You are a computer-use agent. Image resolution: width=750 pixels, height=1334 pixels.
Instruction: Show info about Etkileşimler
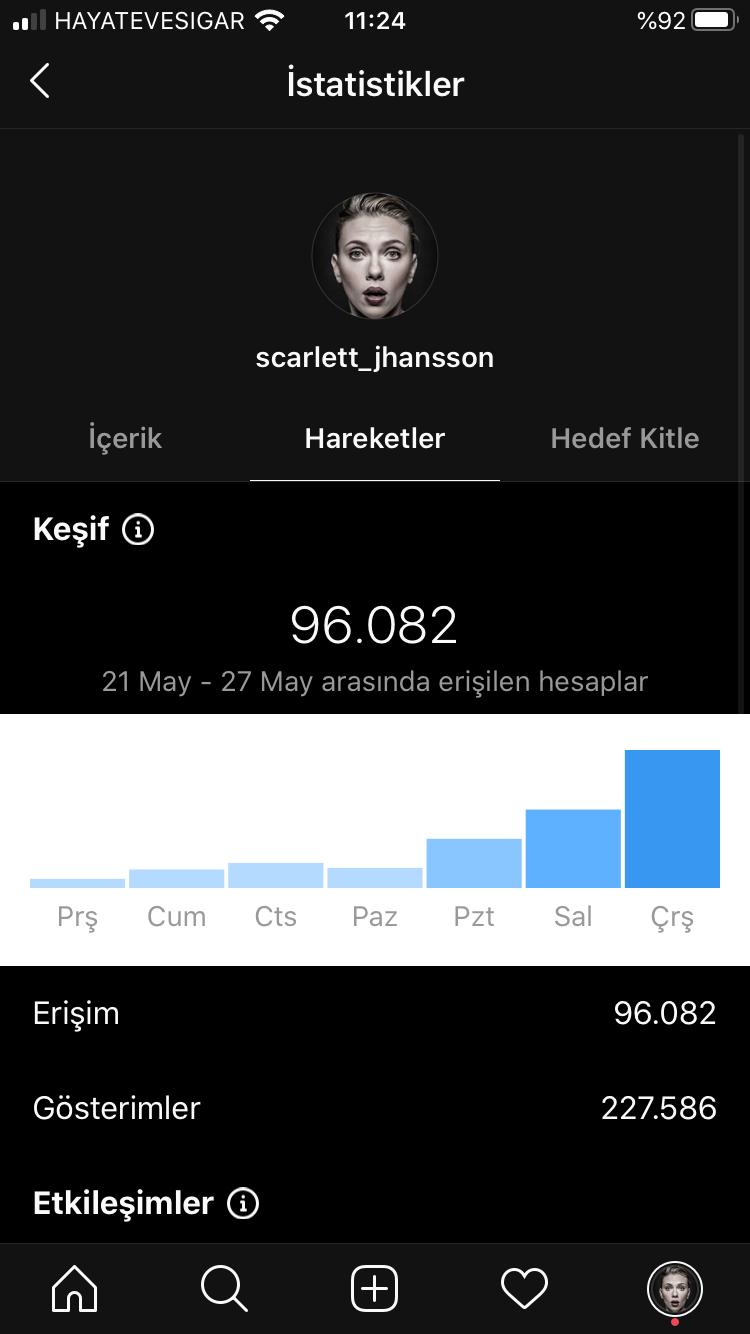tap(243, 1202)
